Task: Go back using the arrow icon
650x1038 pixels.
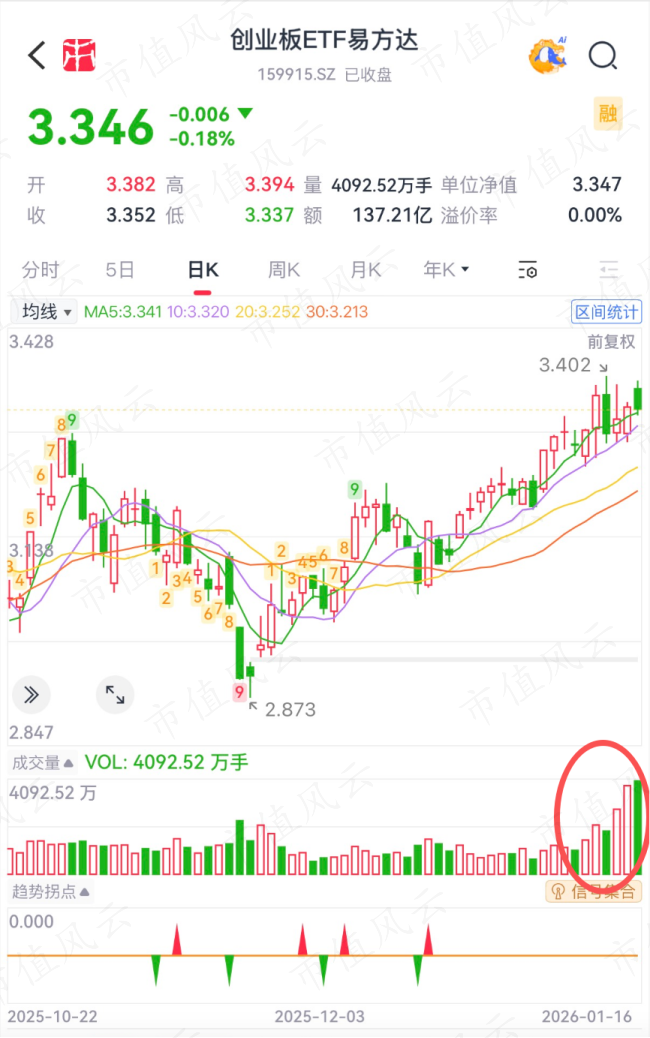Action: coord(37,55)
